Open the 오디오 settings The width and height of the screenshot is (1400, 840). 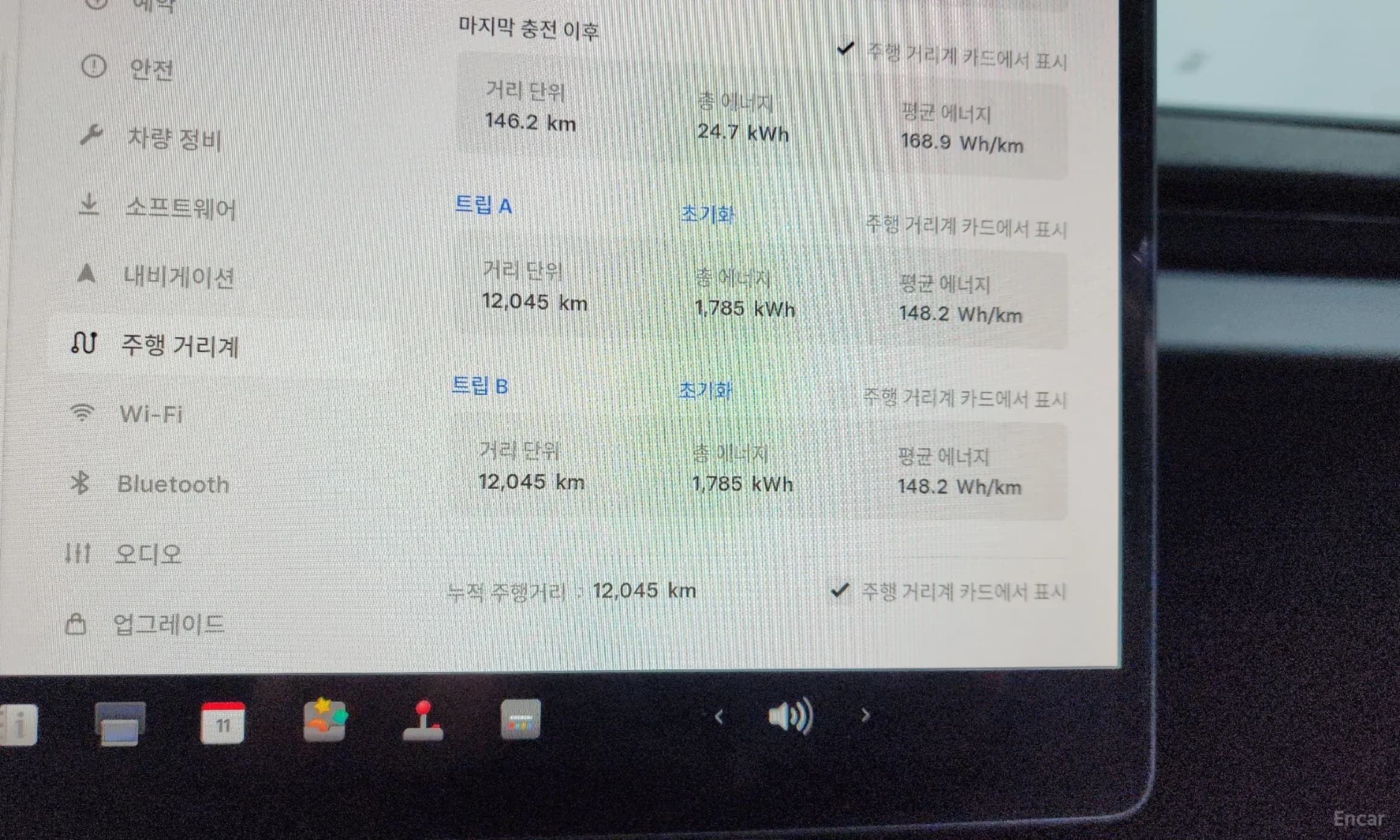[148, 554]
